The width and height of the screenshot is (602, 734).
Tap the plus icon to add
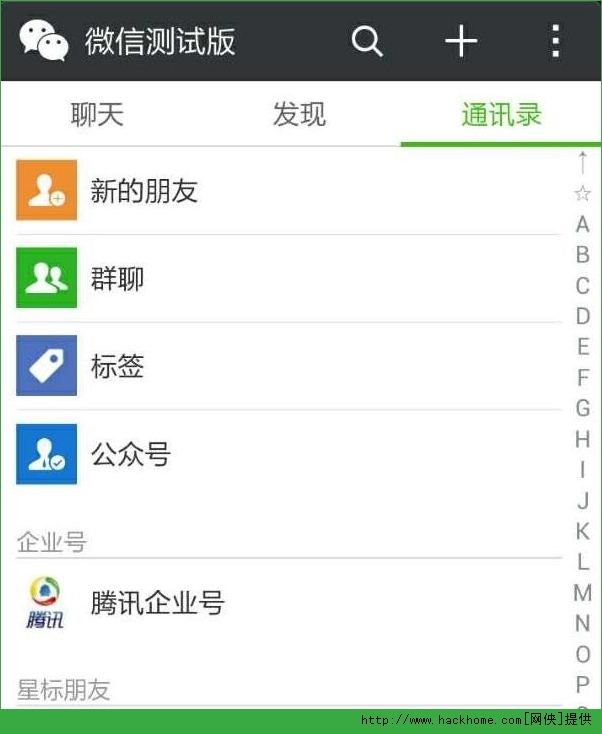(461, 41)
